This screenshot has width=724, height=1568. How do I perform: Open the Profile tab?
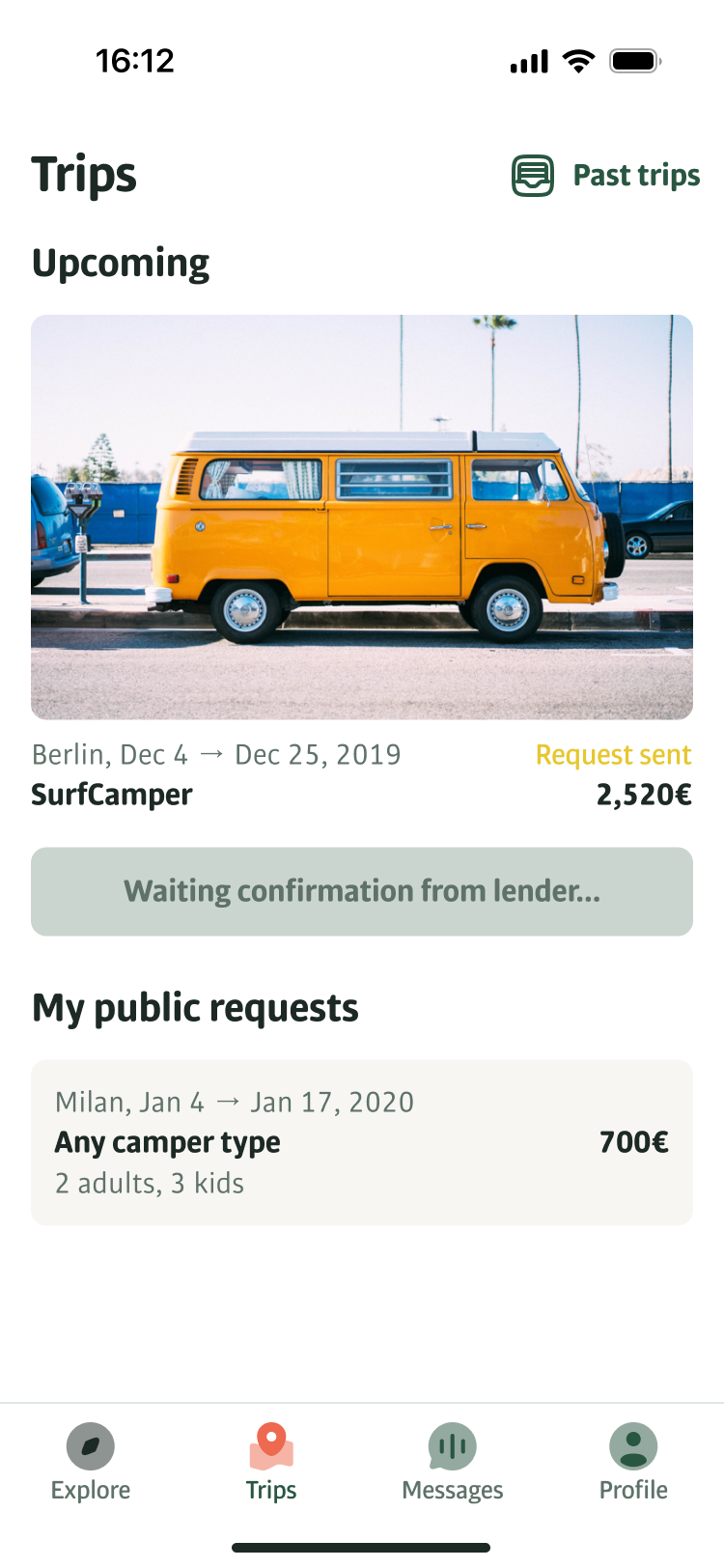633,1463
